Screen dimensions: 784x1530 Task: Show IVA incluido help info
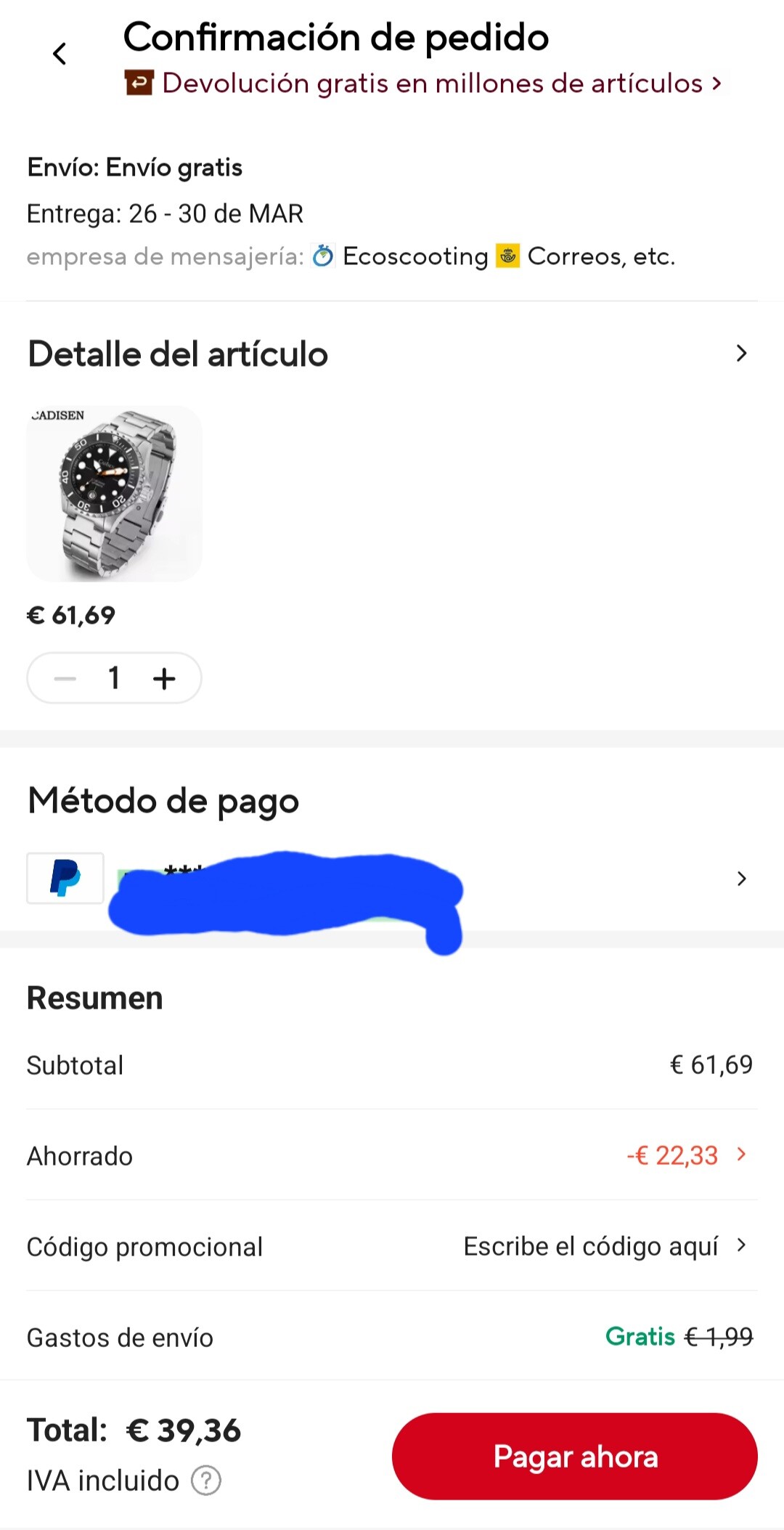click(x=206, y=1480)
